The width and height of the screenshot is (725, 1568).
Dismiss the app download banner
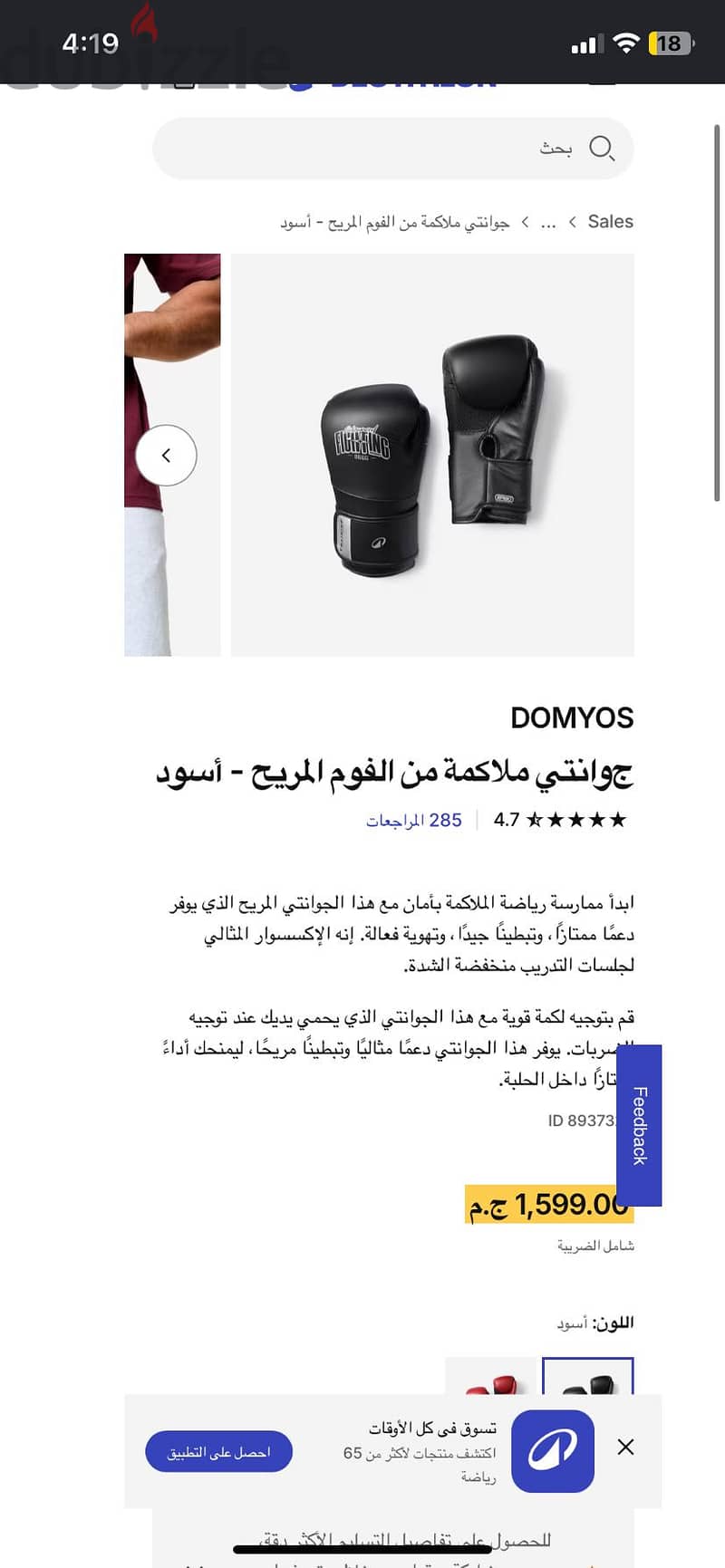[625, 1448]
